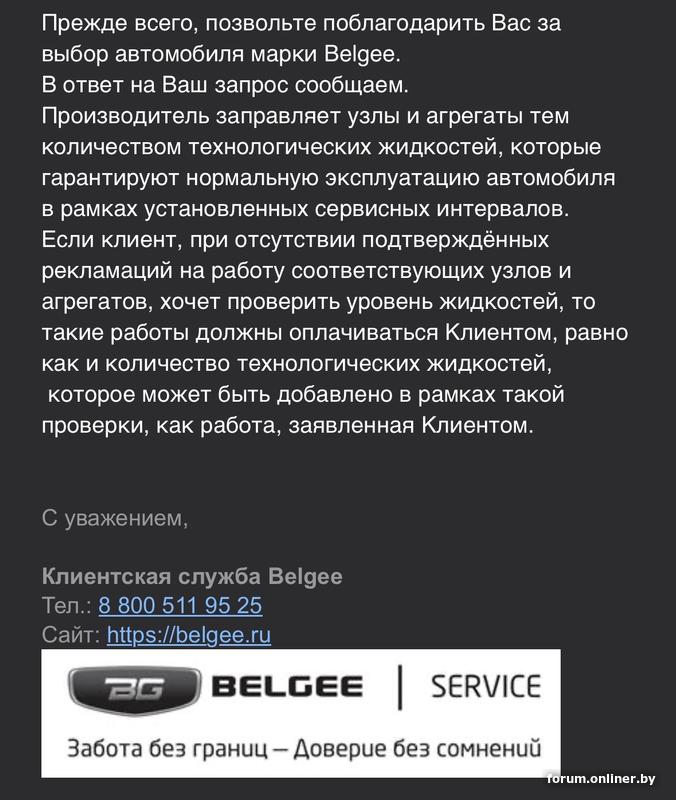Open the https://belgee.ru website link
676x800 pixels.
pyautogui.click(x=188, y=634)
